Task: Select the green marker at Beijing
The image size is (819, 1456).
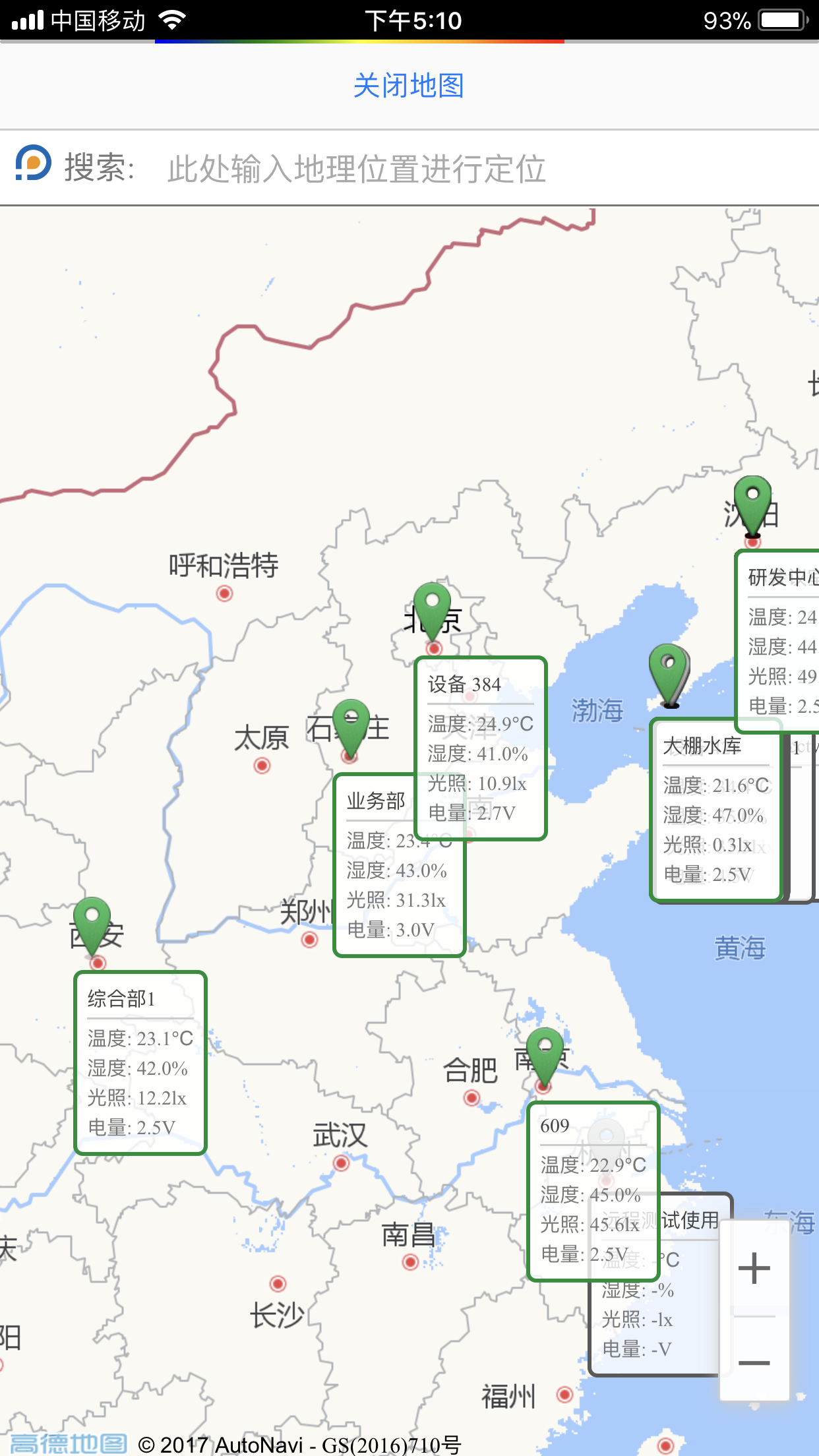Action: 433,611
